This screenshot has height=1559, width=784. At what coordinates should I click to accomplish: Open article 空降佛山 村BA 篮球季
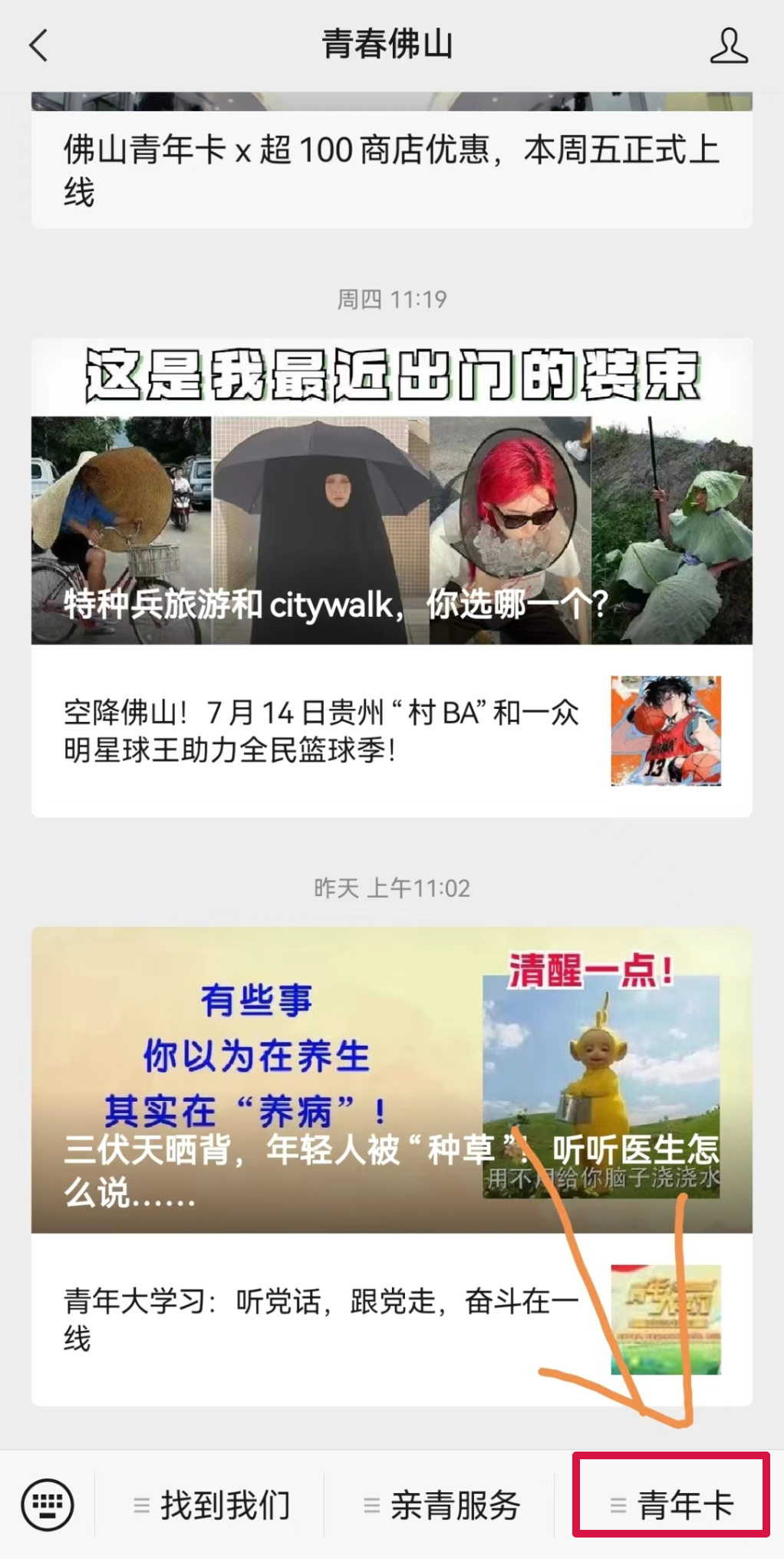(391, 730)
